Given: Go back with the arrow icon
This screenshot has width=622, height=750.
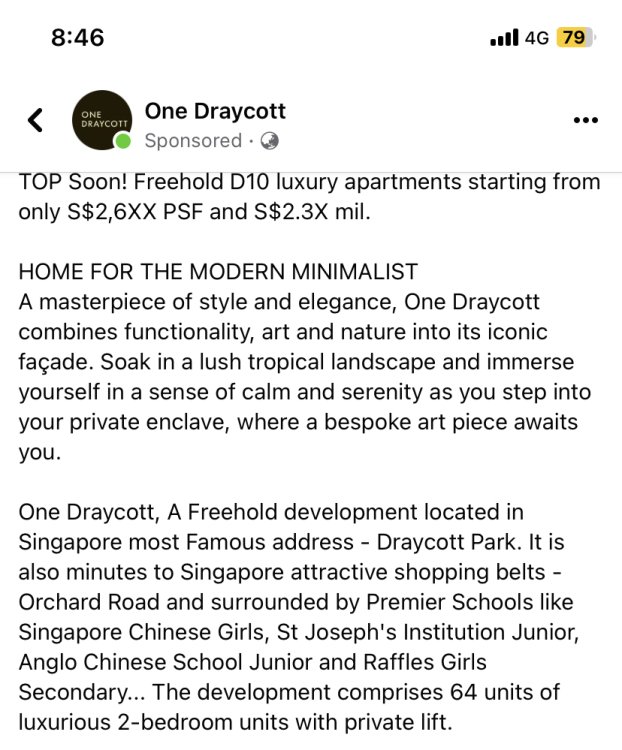Looking at the screenshot, I should click(x=36, y=121).
